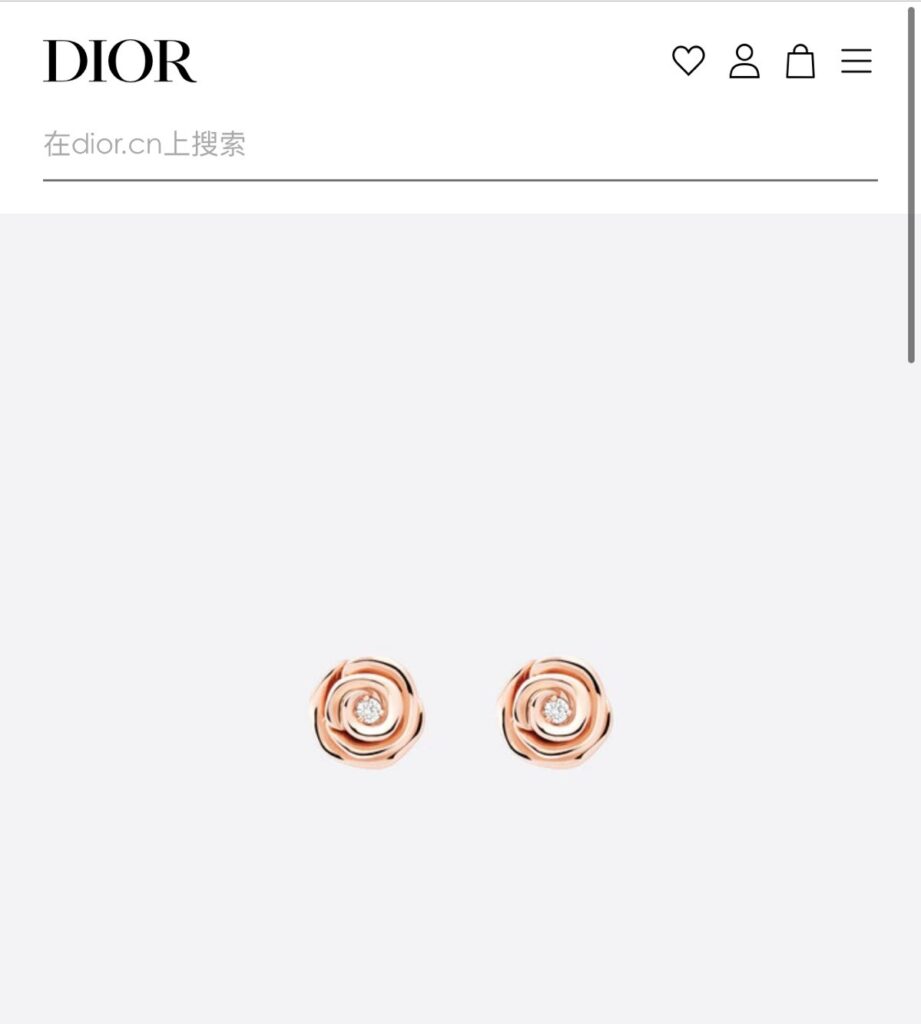Open the account profile icon
Screen dimensions: 921x1024
pos(744,61)
